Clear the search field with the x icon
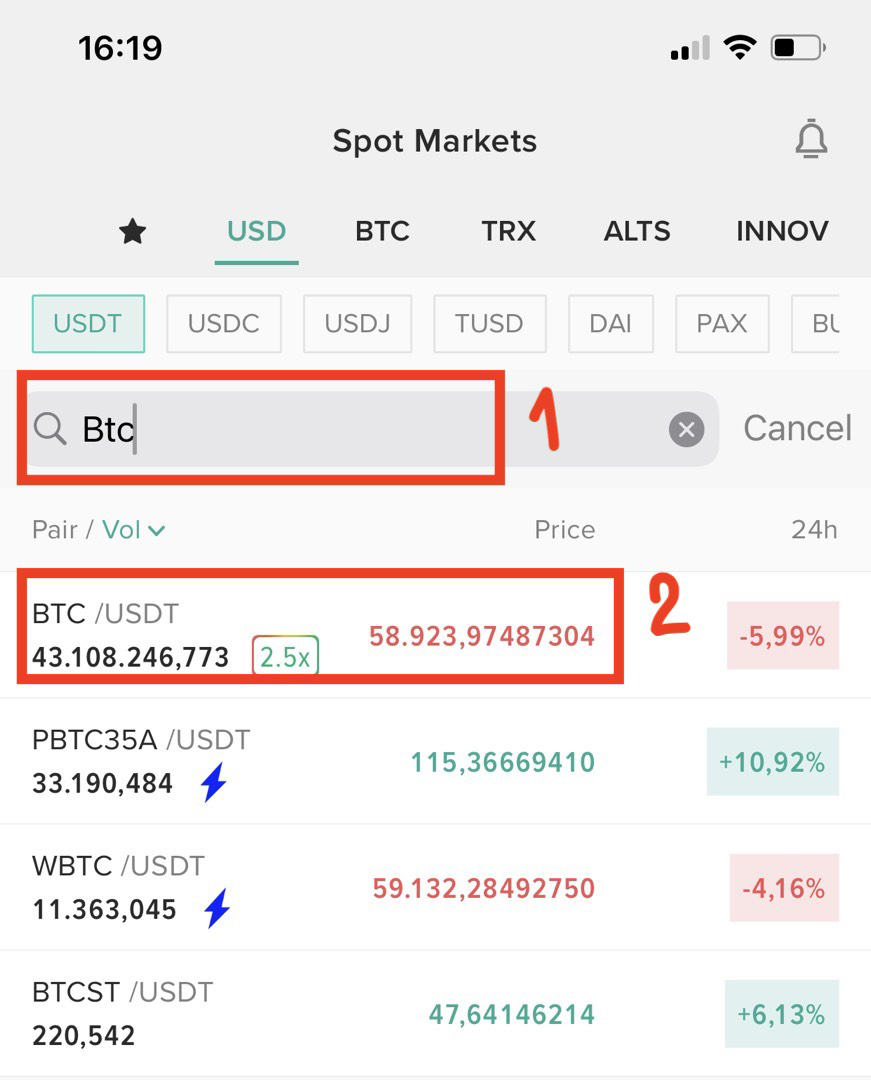Screen dimensions: 871x1080 click(x=686, y=429)
